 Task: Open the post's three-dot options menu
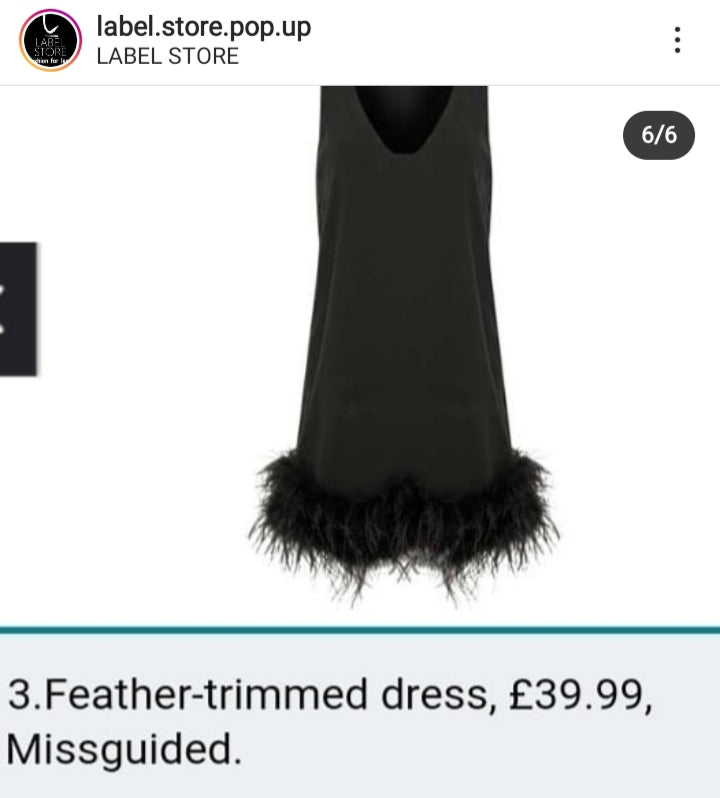[x=677, y=40]
